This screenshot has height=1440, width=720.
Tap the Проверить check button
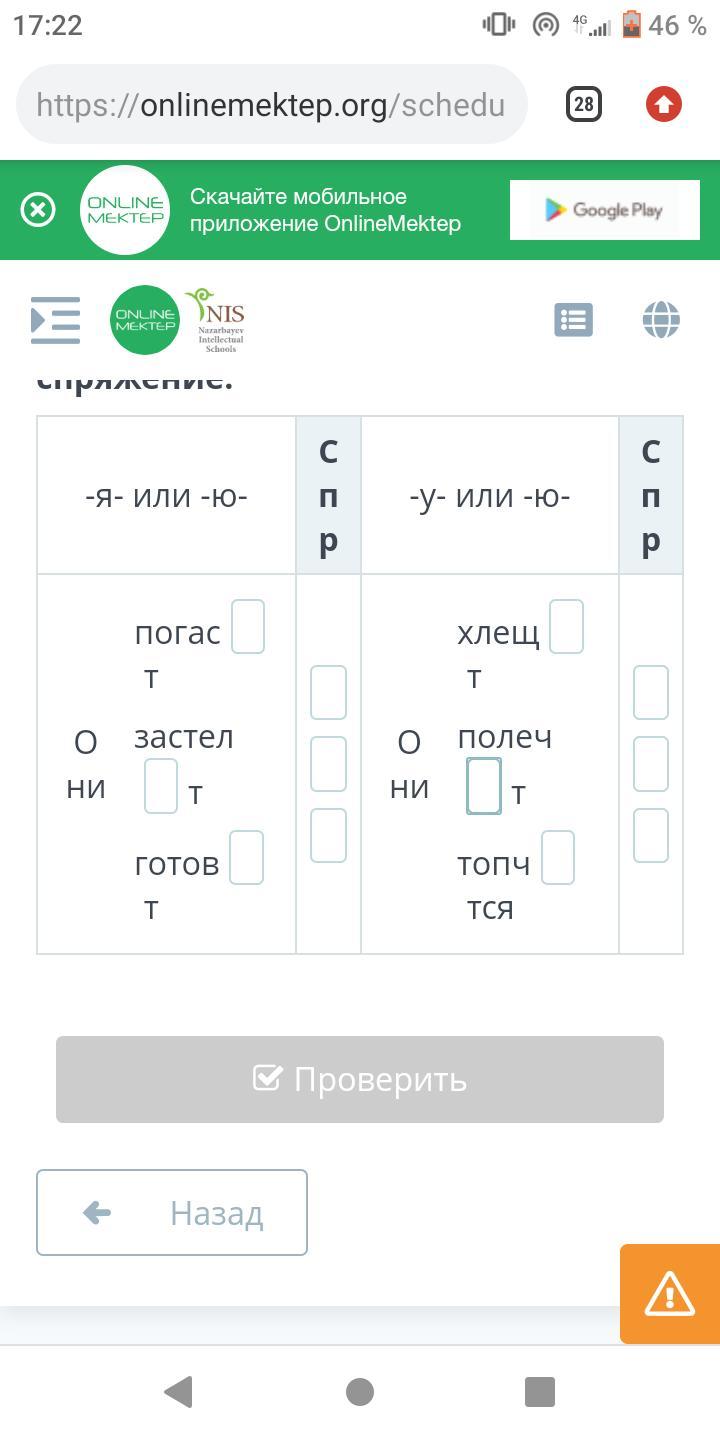360,1079
